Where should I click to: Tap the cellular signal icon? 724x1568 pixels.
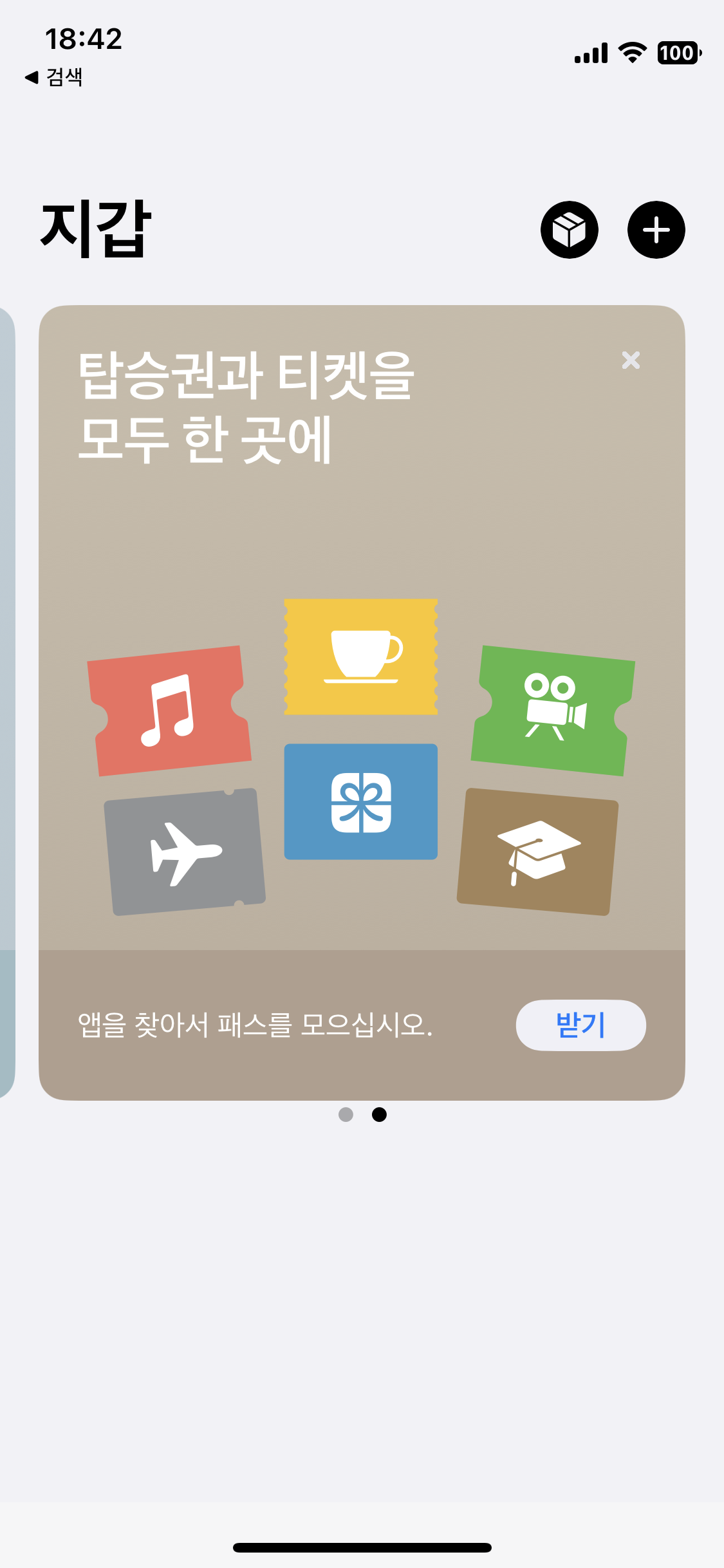pos(593,54)
